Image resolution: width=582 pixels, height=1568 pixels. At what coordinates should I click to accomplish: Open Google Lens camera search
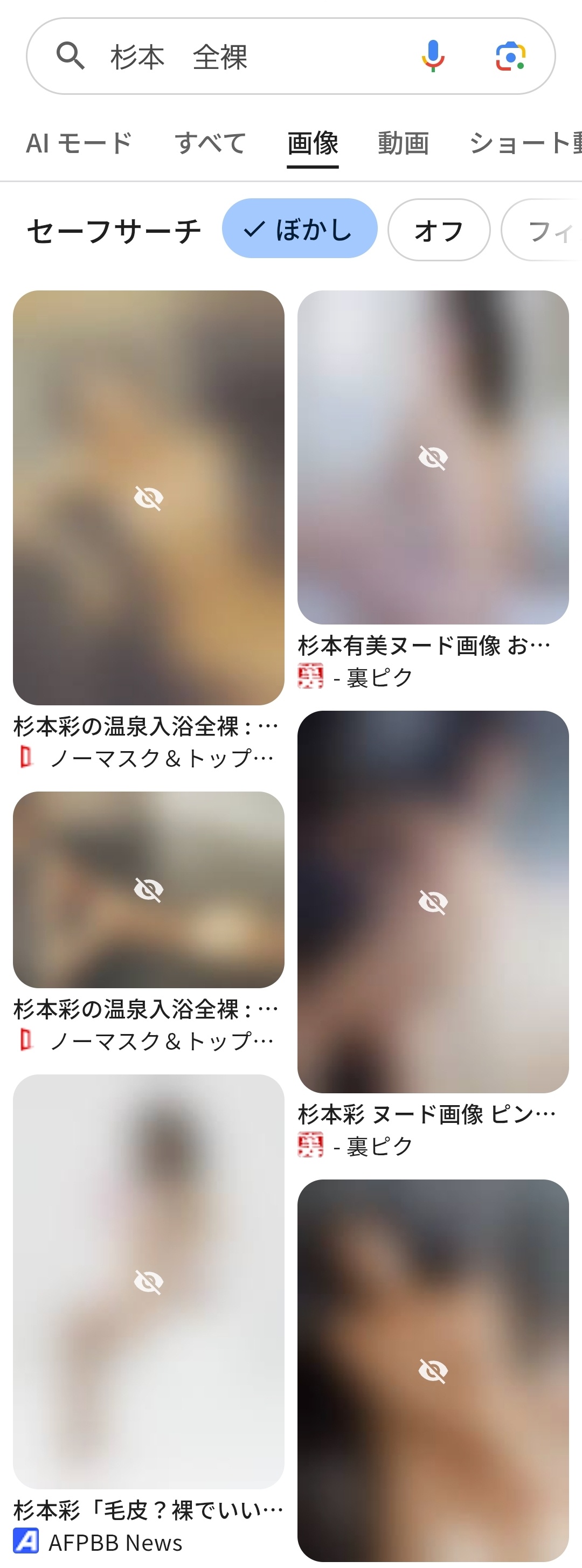tap(510, 57)
